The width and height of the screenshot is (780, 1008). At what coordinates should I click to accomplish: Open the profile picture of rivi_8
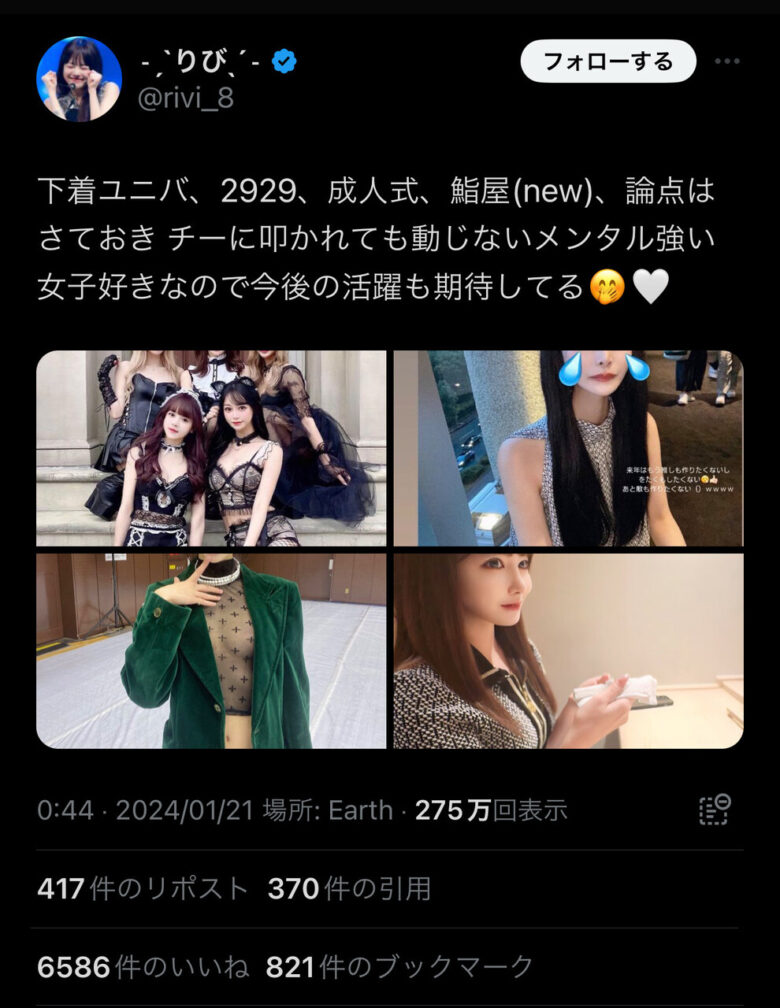point(79,79)
